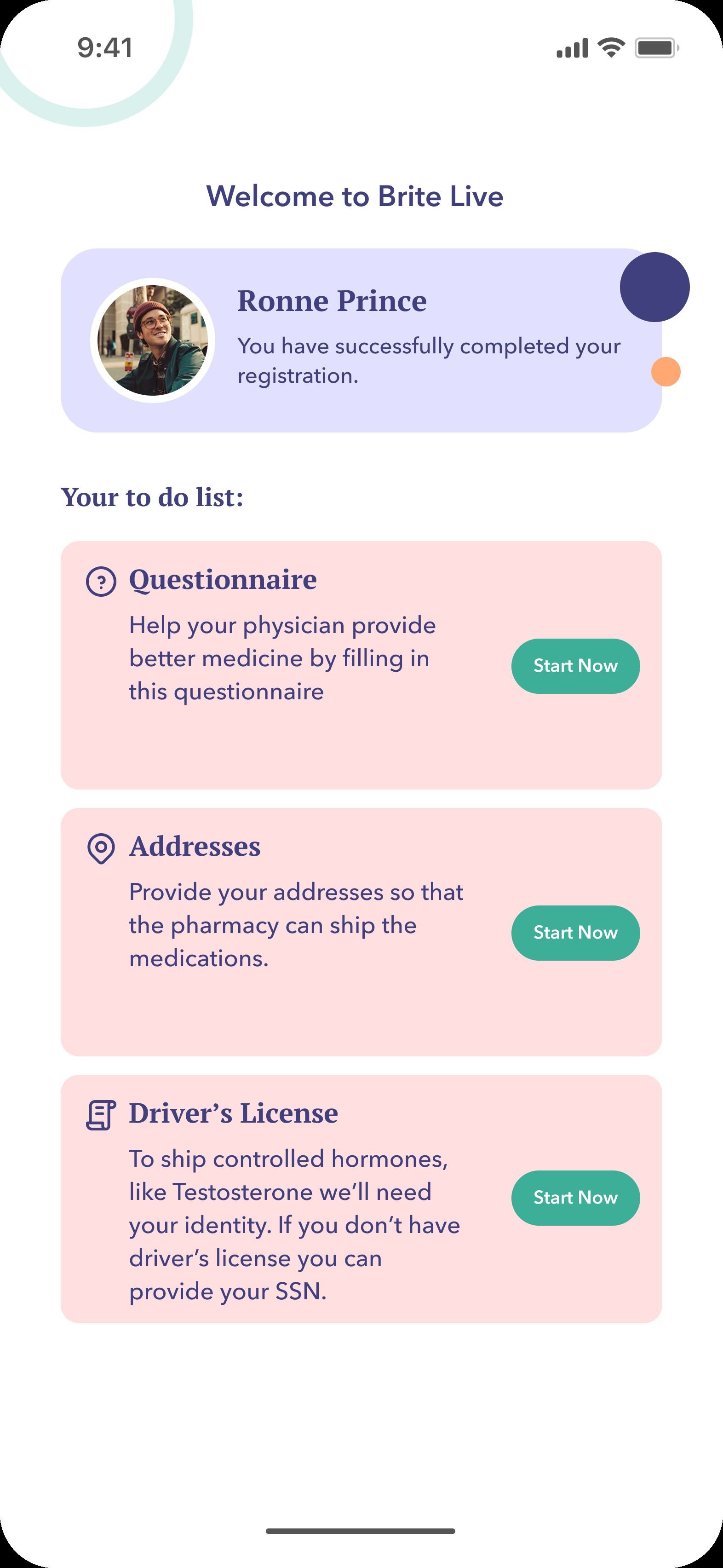Viewport: 723px width, 1568px height.
Task: Begin the Driver's License step
Action: coord(575,1197)
